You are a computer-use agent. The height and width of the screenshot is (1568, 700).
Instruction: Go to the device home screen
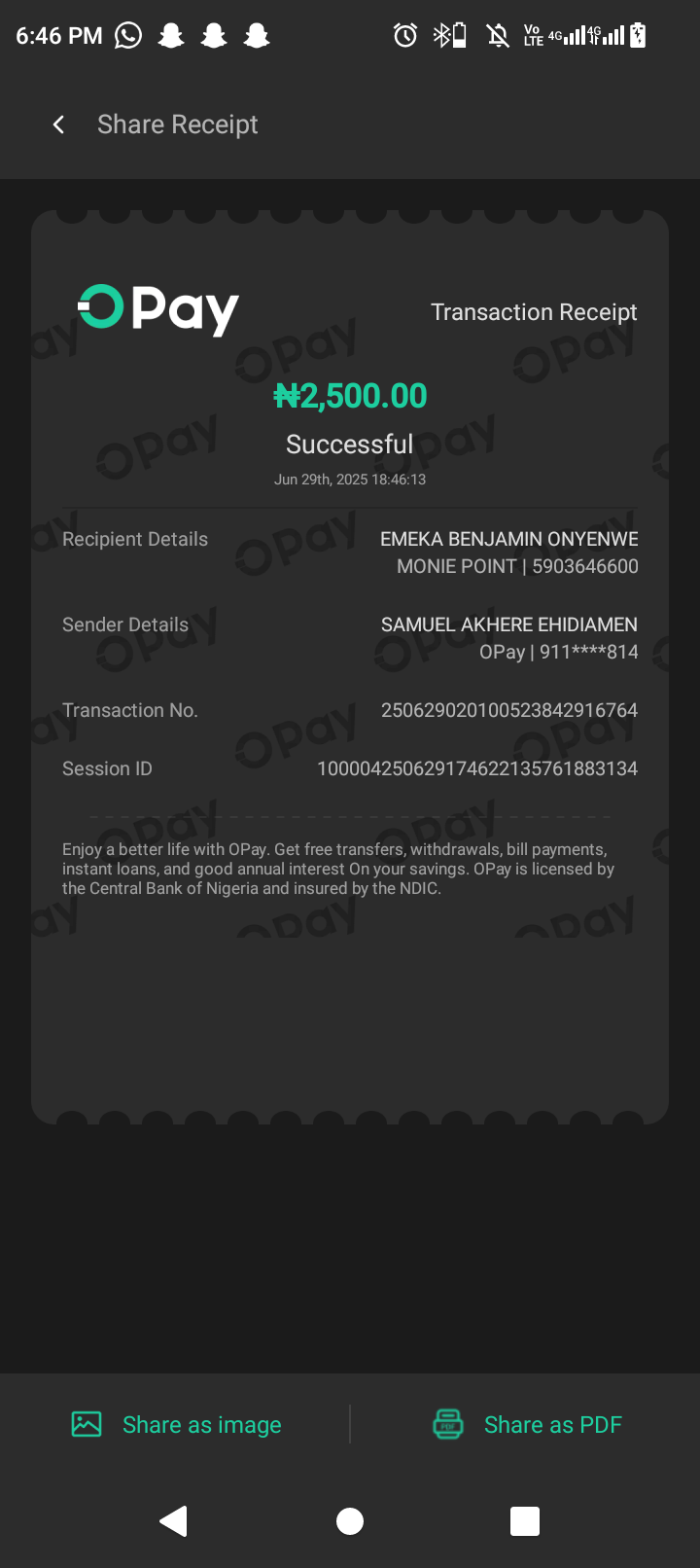click(x=350, y=1520)
